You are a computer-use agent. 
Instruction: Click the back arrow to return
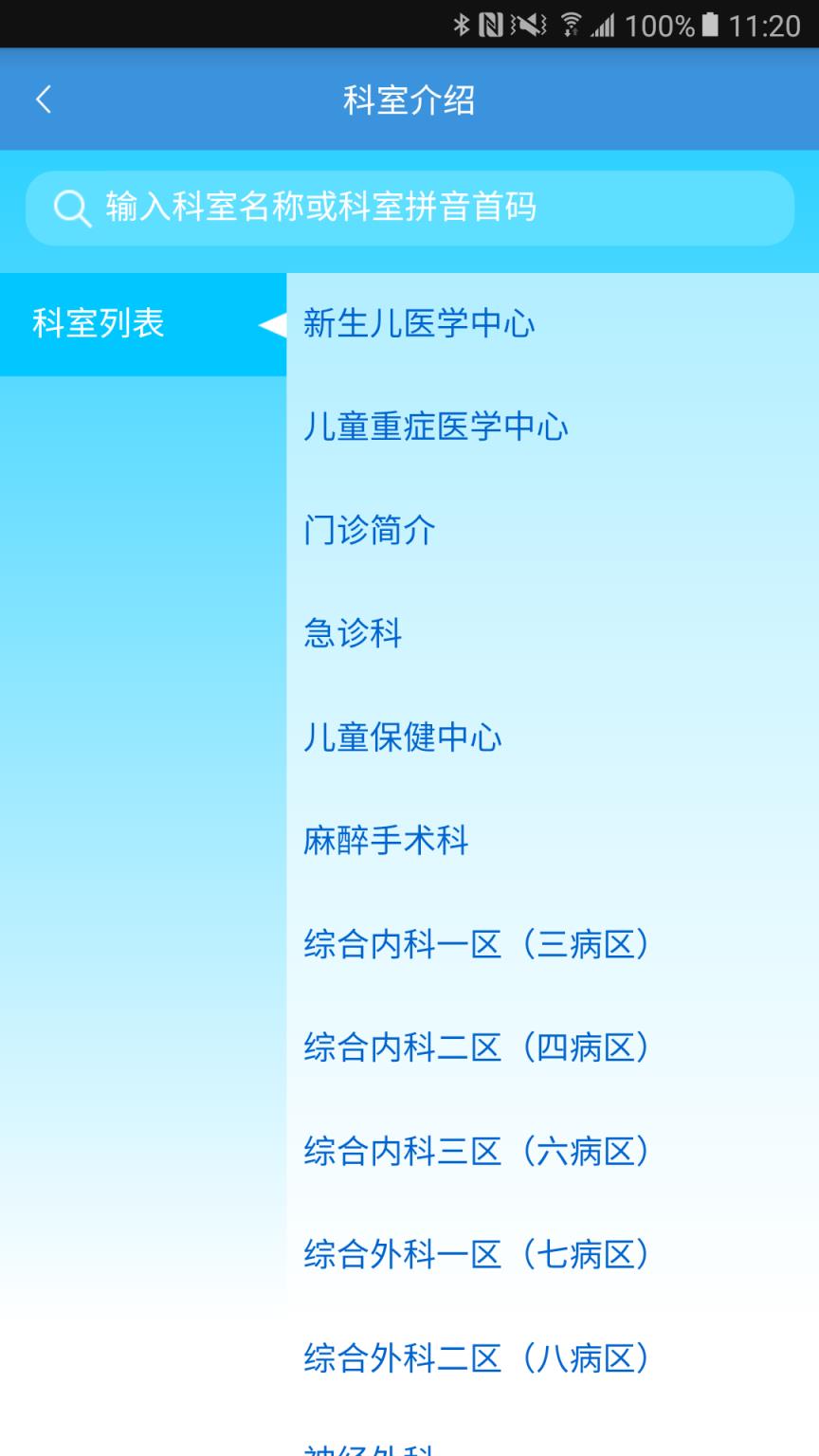pos(44,99)
